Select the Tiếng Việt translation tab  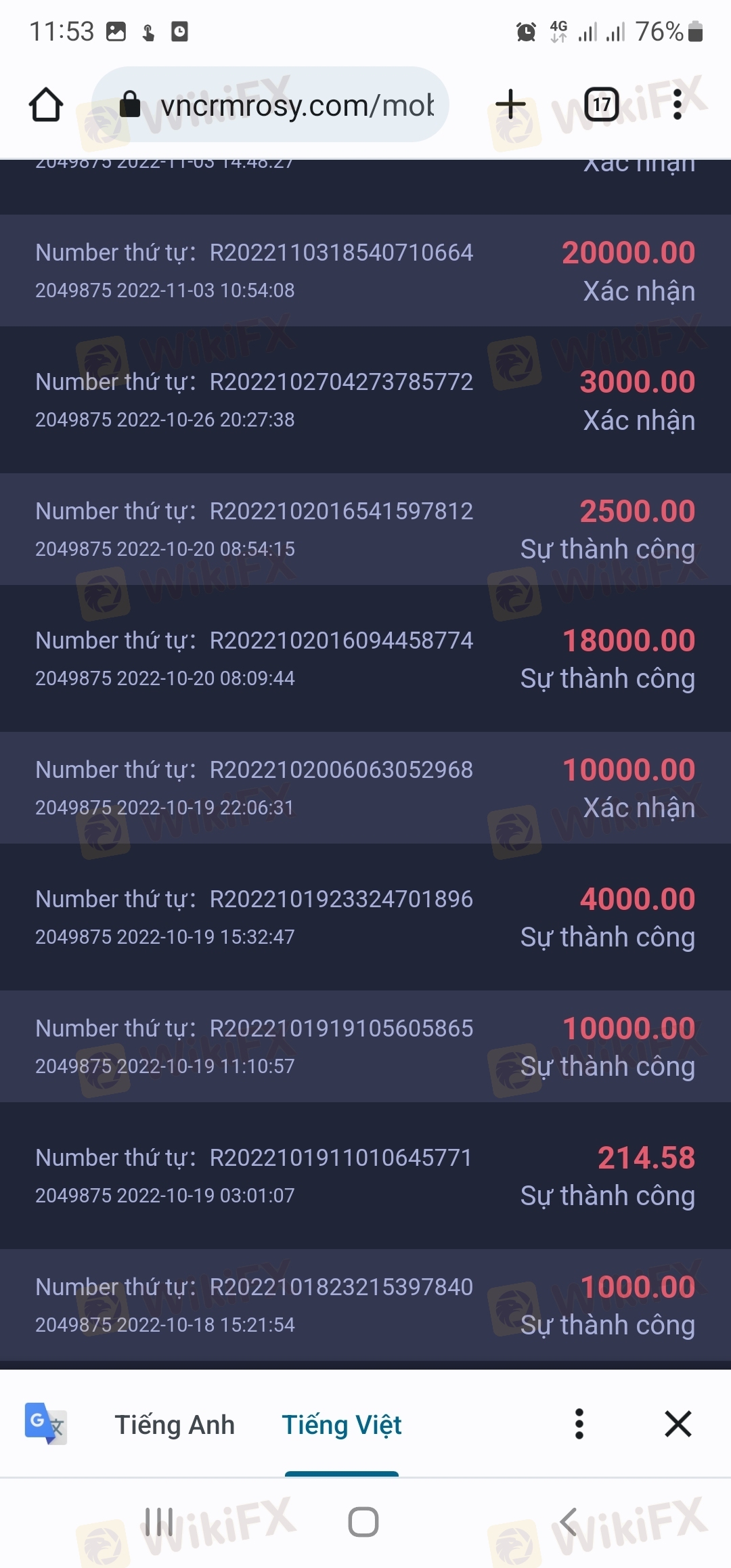tap(342, 1424)
